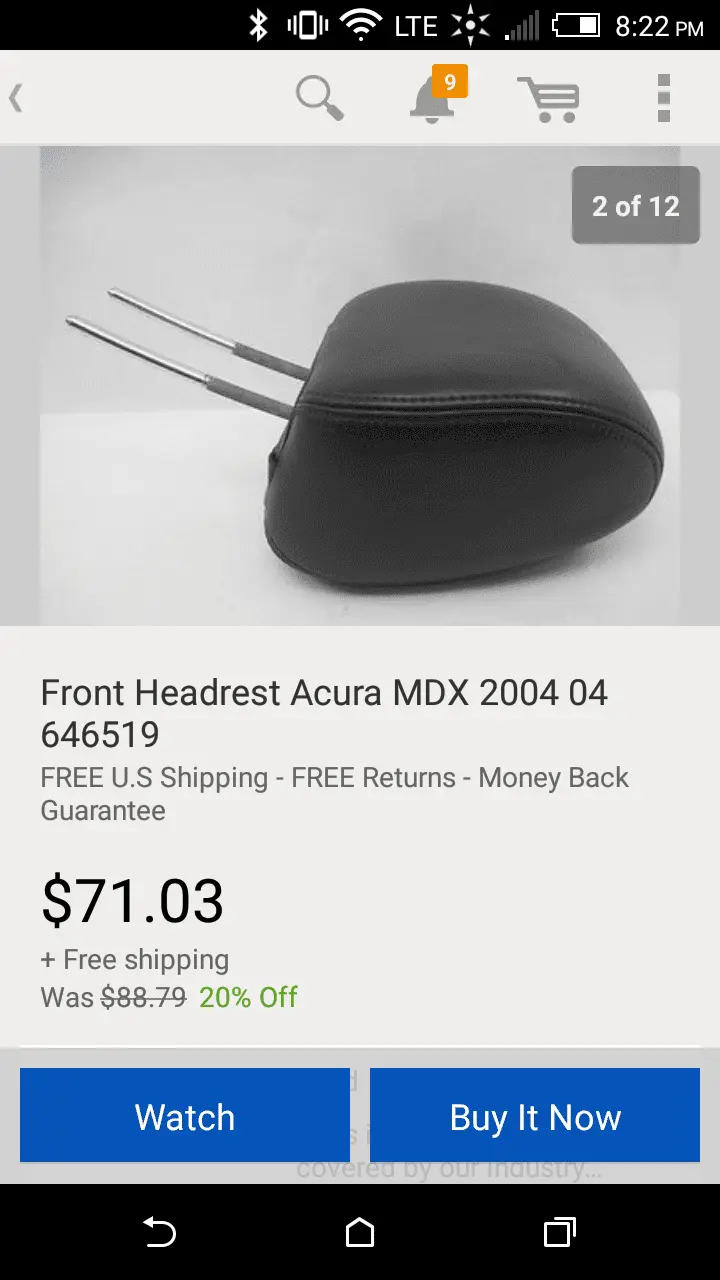Add this headrest to Watch list
The image size is (720, 1280).
[x=185, y=1116]
